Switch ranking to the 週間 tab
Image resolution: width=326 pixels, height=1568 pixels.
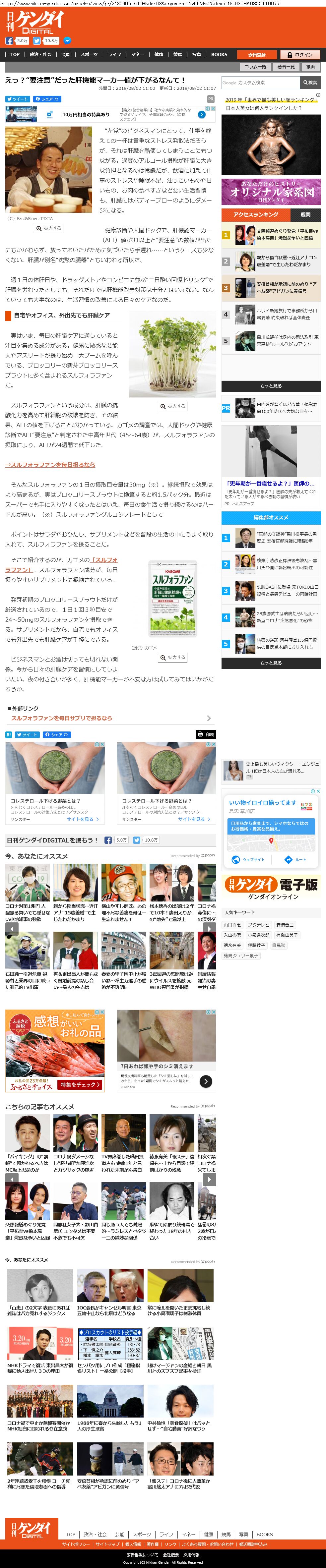pos(305,214)
